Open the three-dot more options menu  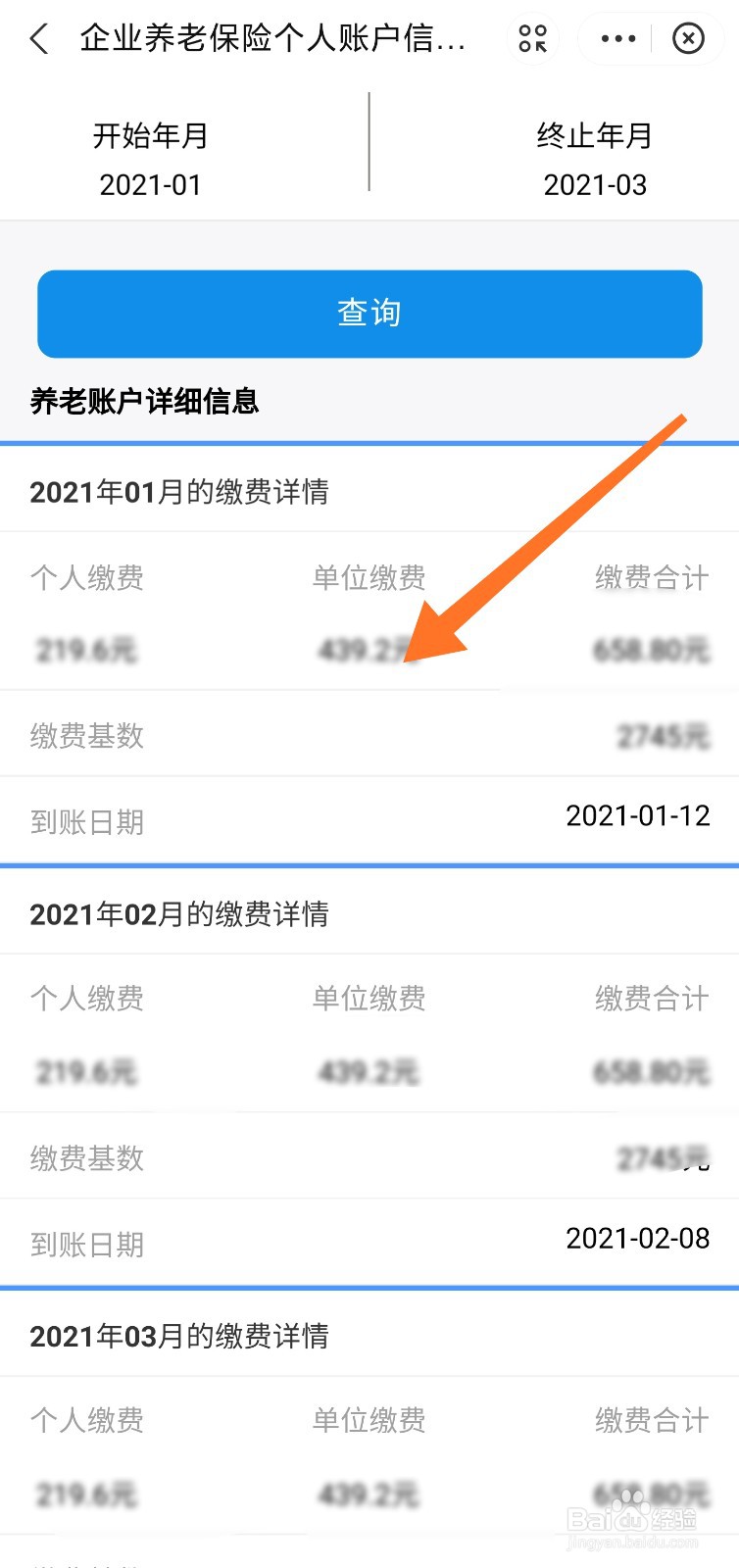tap(617, 39)
